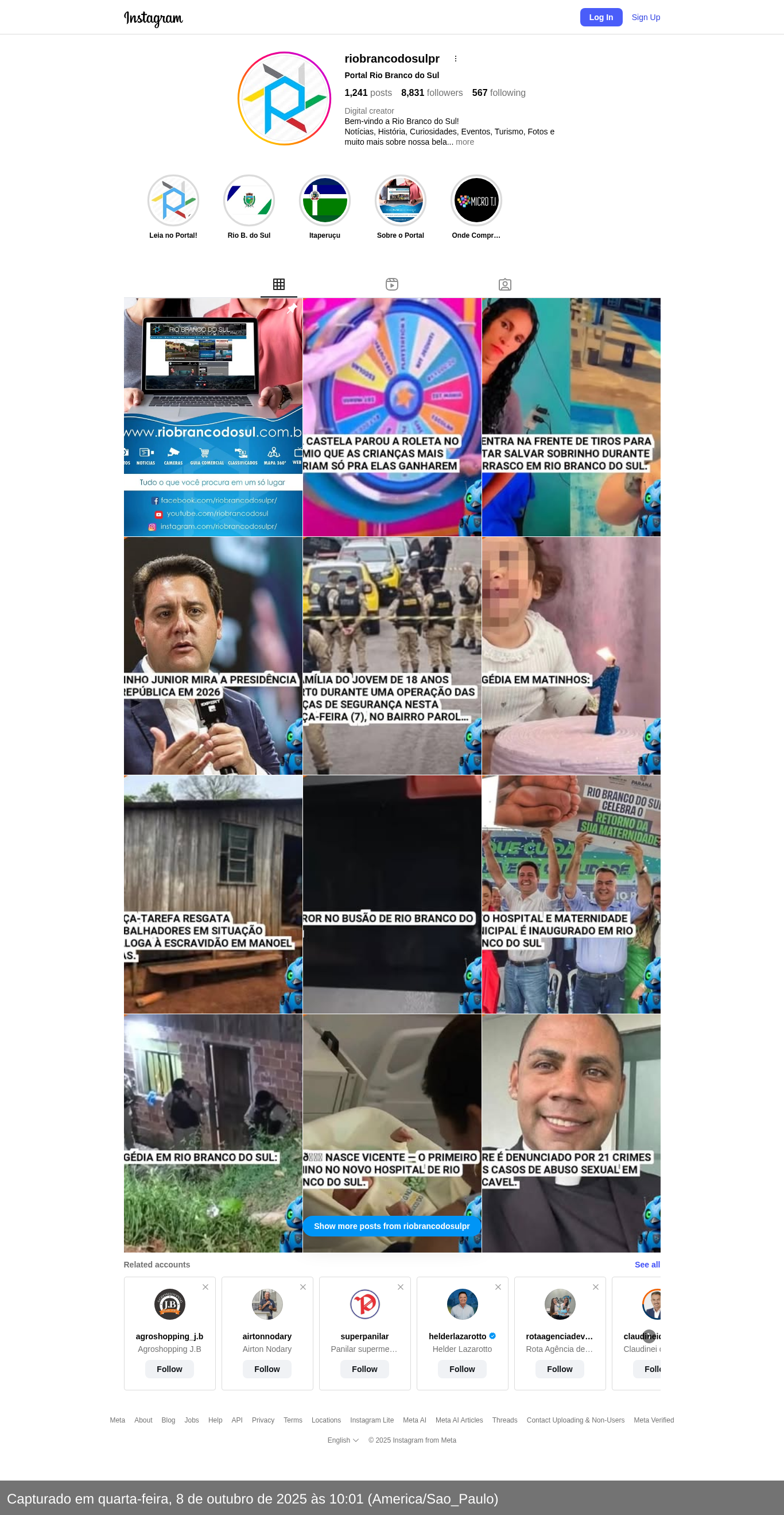Follow agroshopping_j.b

pos(169,1369)
